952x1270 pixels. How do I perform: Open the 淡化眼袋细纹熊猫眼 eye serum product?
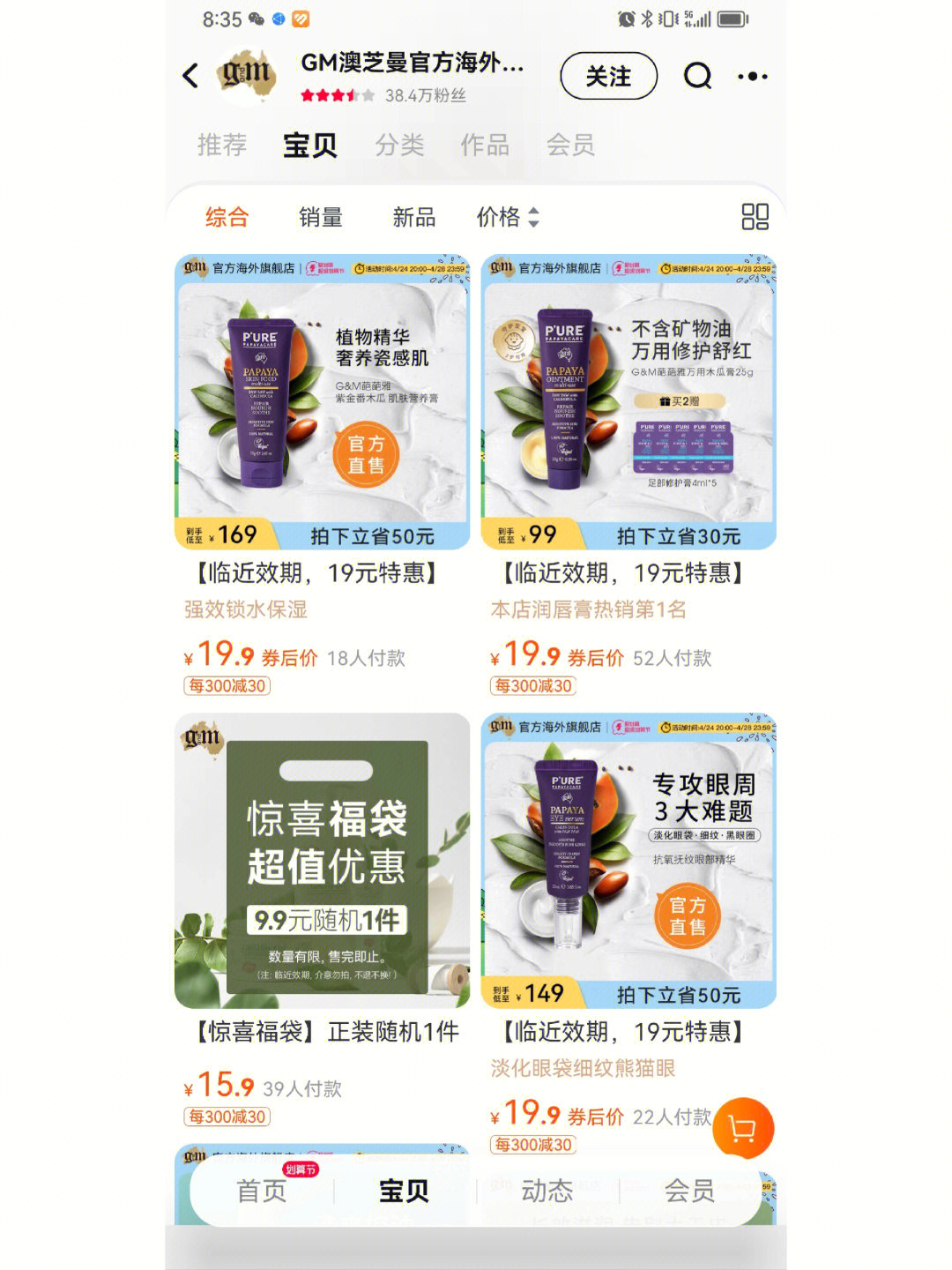click(628, 861)
